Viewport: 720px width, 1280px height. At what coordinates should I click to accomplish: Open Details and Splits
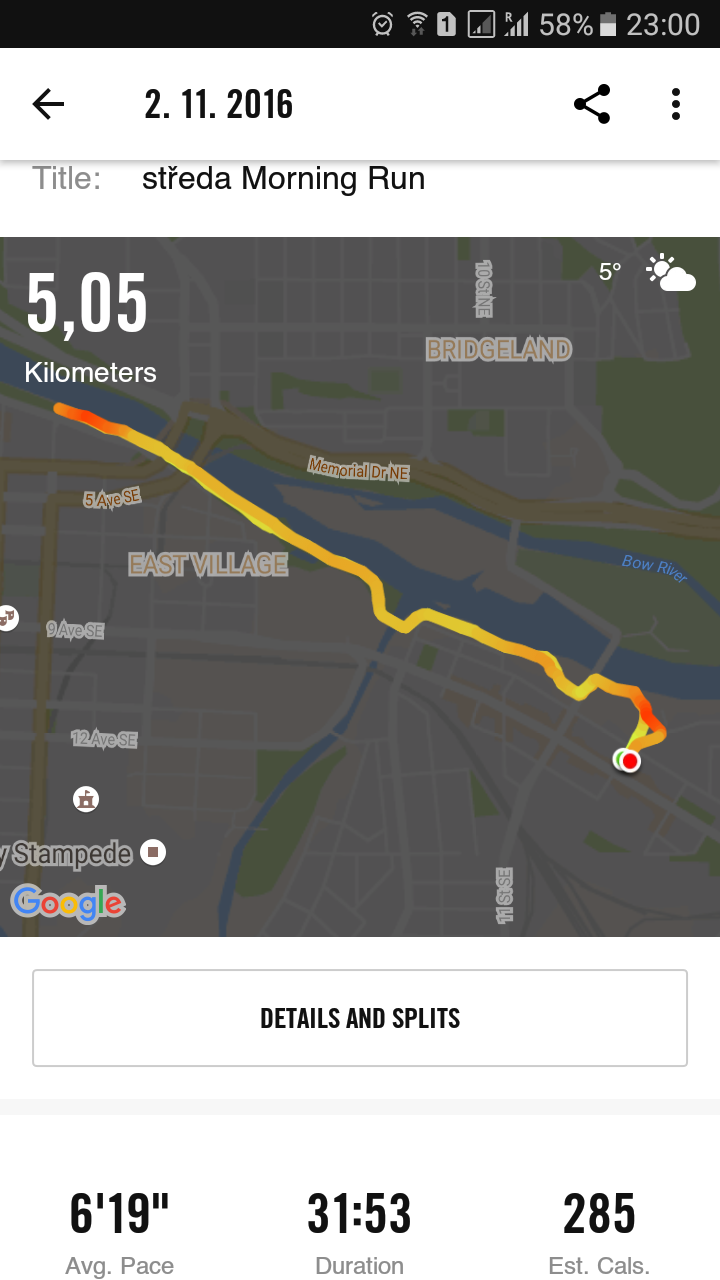click(x=360, y=1018)
